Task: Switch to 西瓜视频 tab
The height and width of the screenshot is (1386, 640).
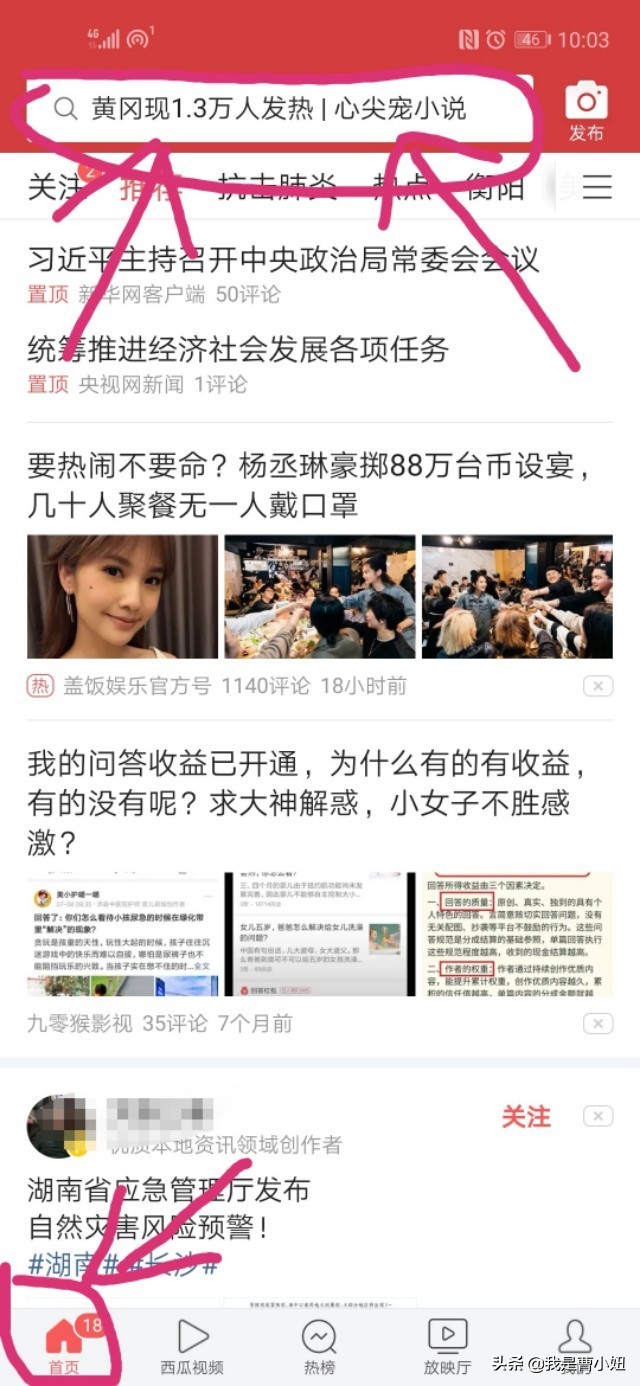Action: point(192,1346)
